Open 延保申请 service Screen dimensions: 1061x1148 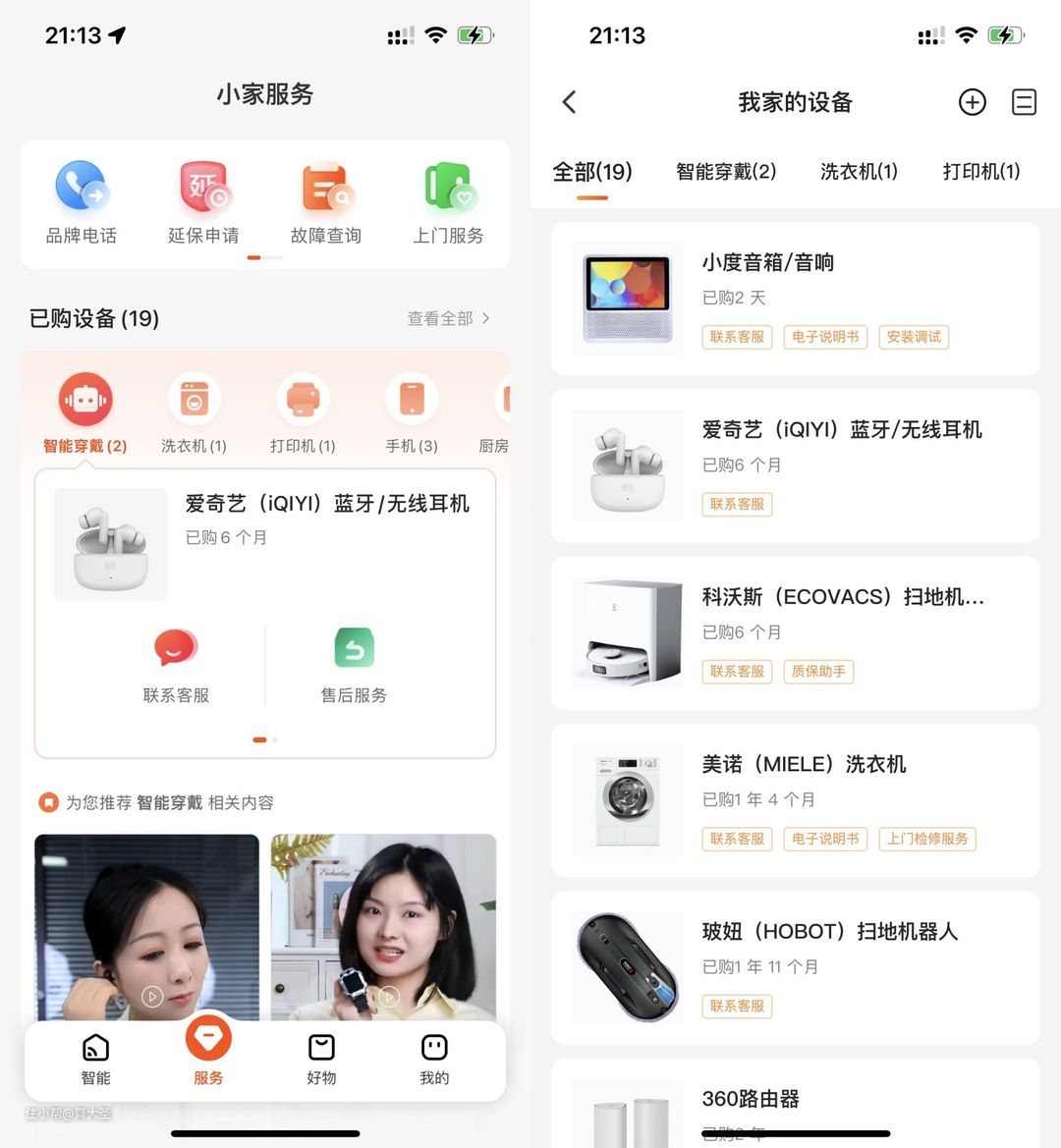tap(203, 203)
